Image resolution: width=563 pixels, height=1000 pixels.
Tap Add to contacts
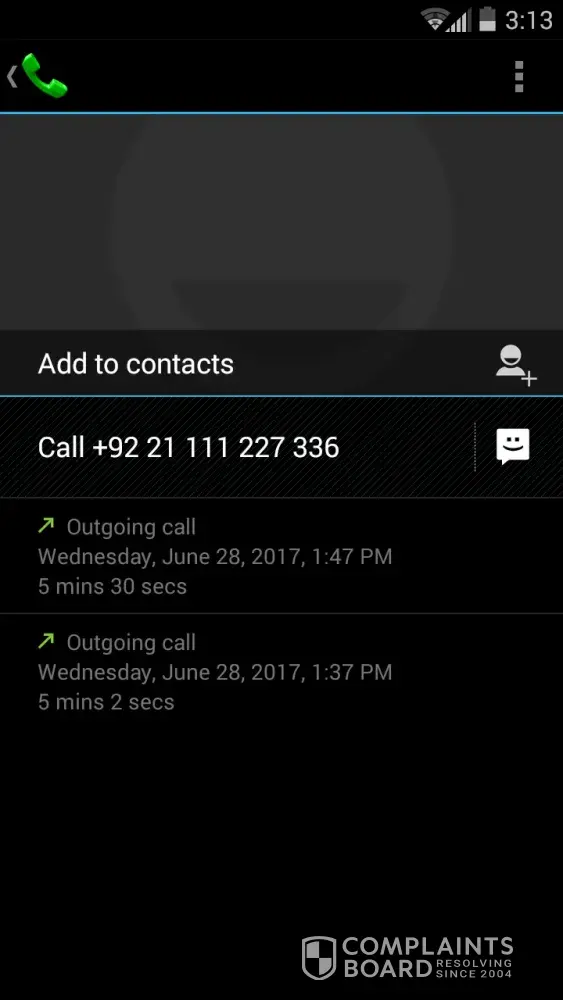tap(281, 364)
